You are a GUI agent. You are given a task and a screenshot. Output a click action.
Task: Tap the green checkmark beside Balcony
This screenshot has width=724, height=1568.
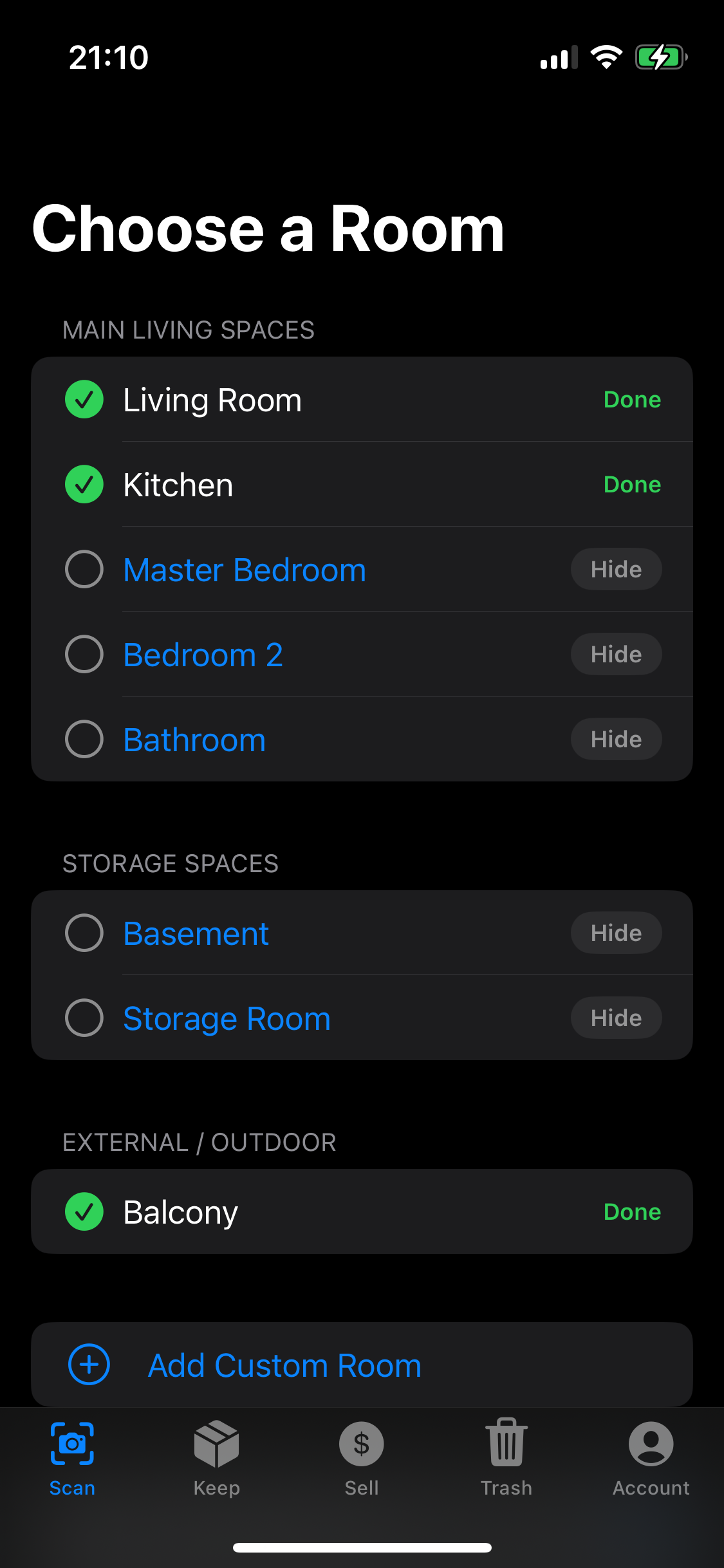84,1211
